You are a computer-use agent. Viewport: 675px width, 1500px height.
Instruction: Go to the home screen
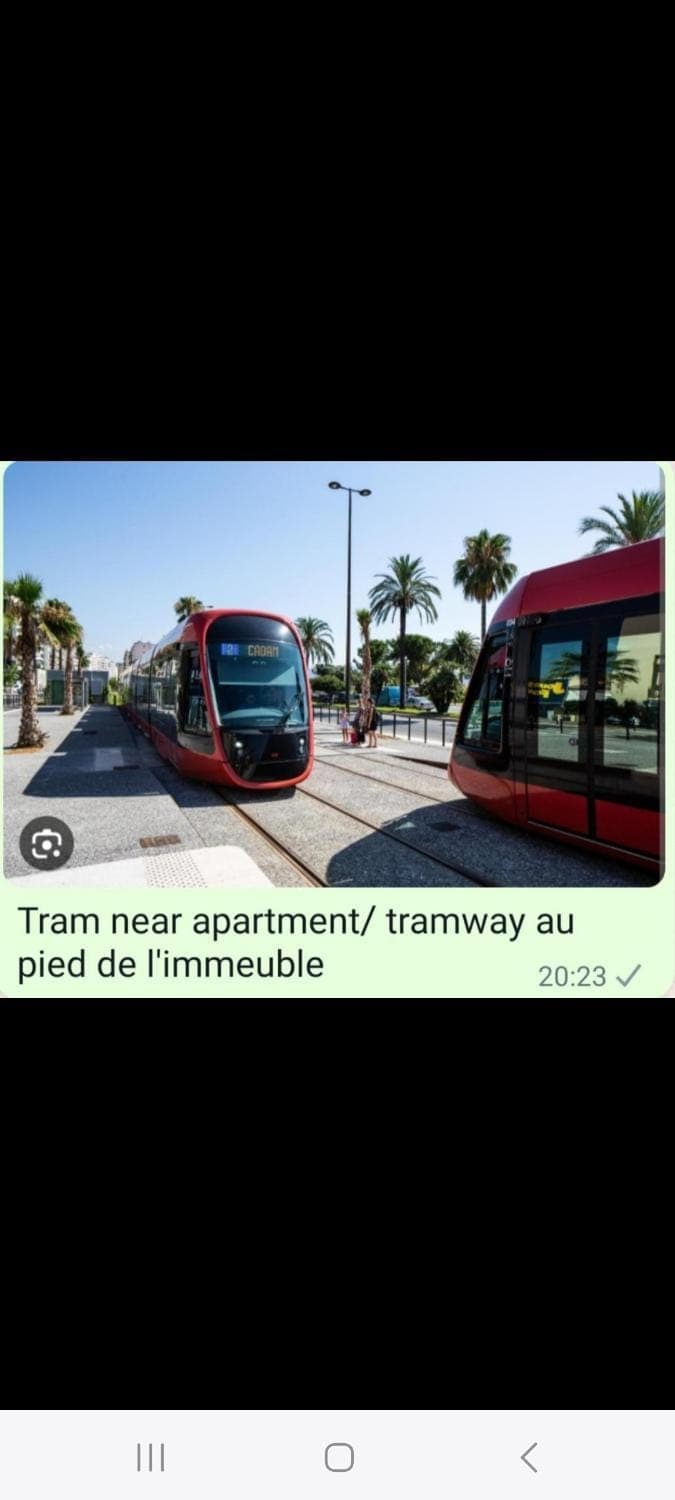(339, 1457)
